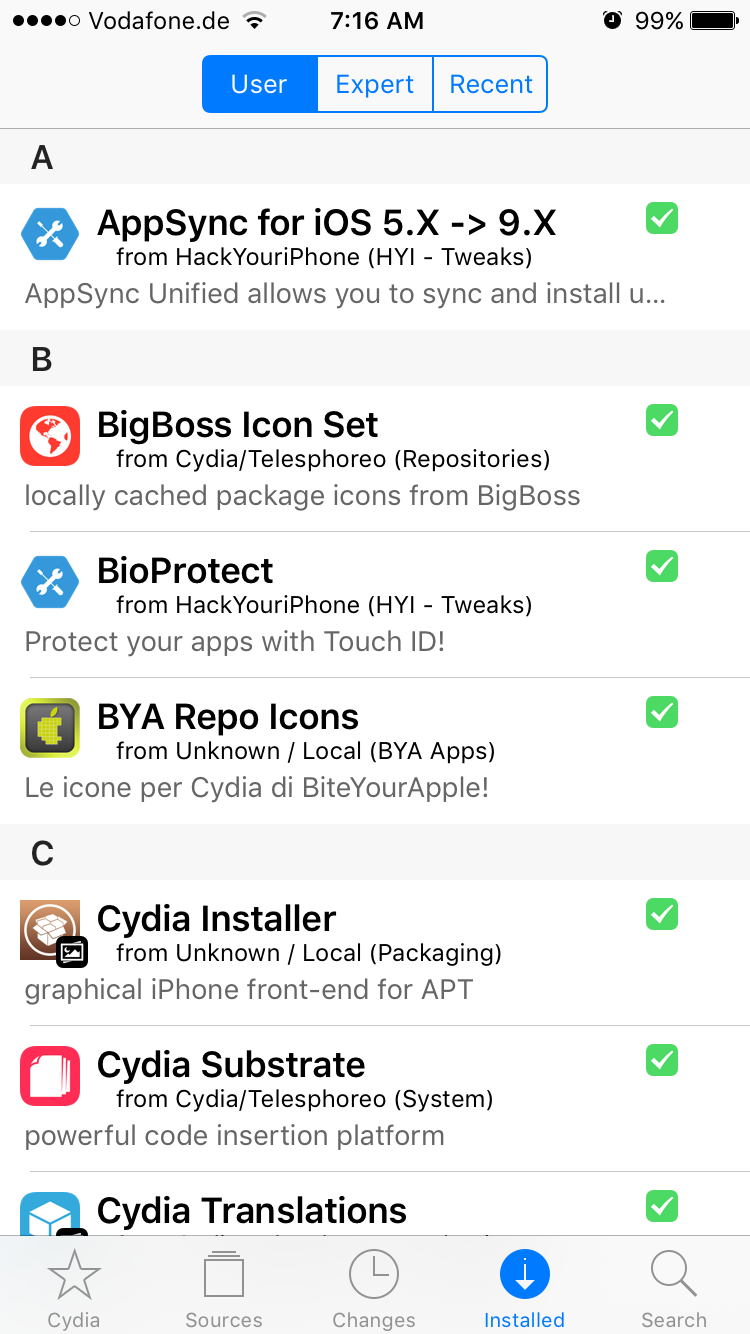Viewport: 750px width, 1334px height.
Task: Open the BigBoss Icon Set package
Action: 375,459
